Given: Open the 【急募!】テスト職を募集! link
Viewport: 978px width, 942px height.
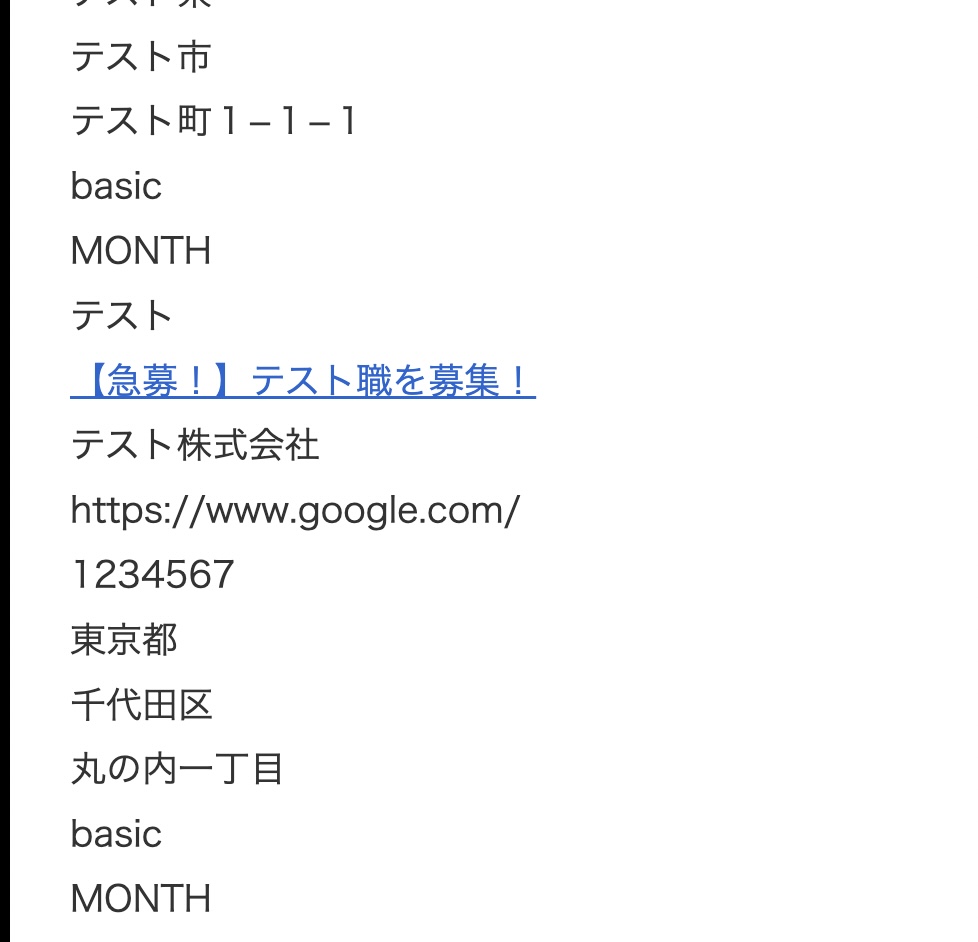Looking at the screenshot, I should 303,381.
